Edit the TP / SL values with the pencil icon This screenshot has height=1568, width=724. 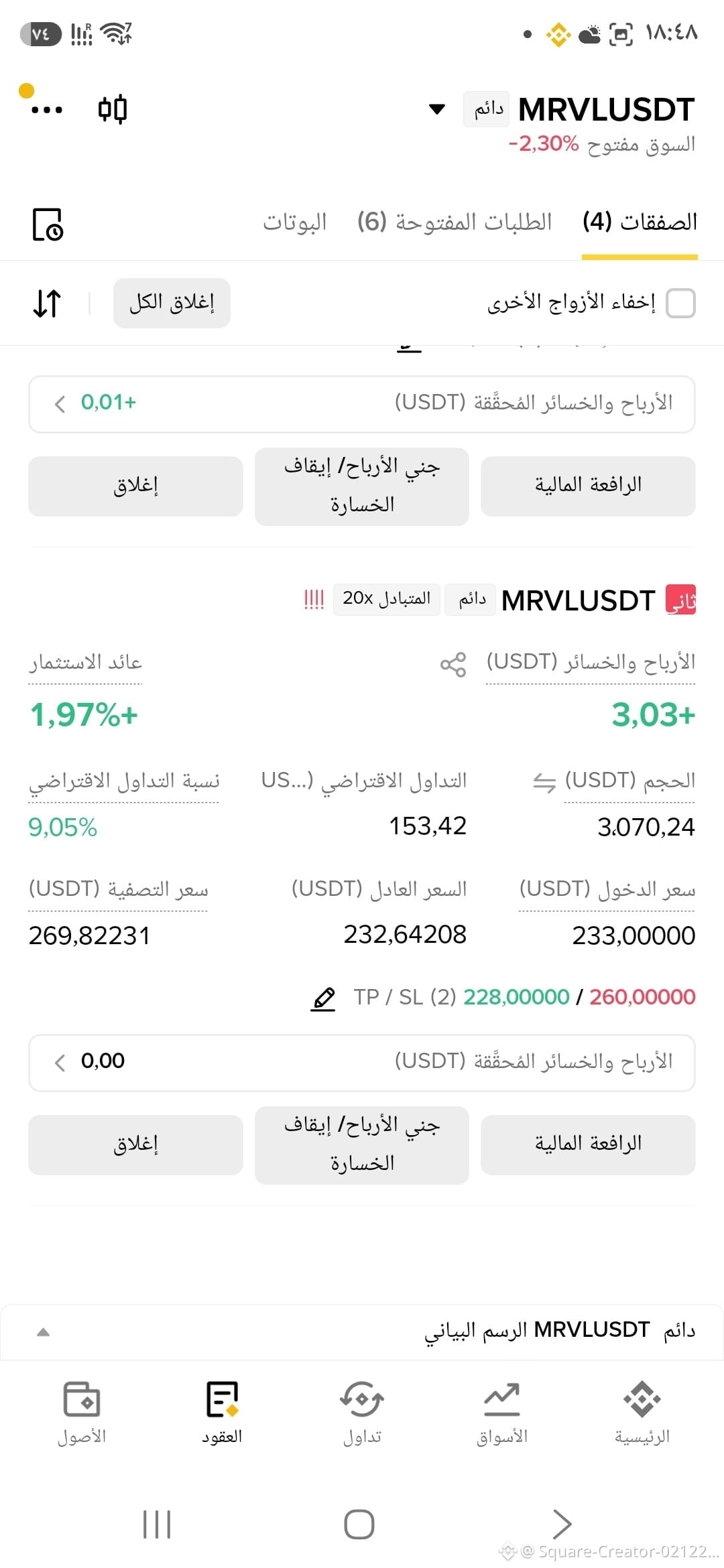324,998
